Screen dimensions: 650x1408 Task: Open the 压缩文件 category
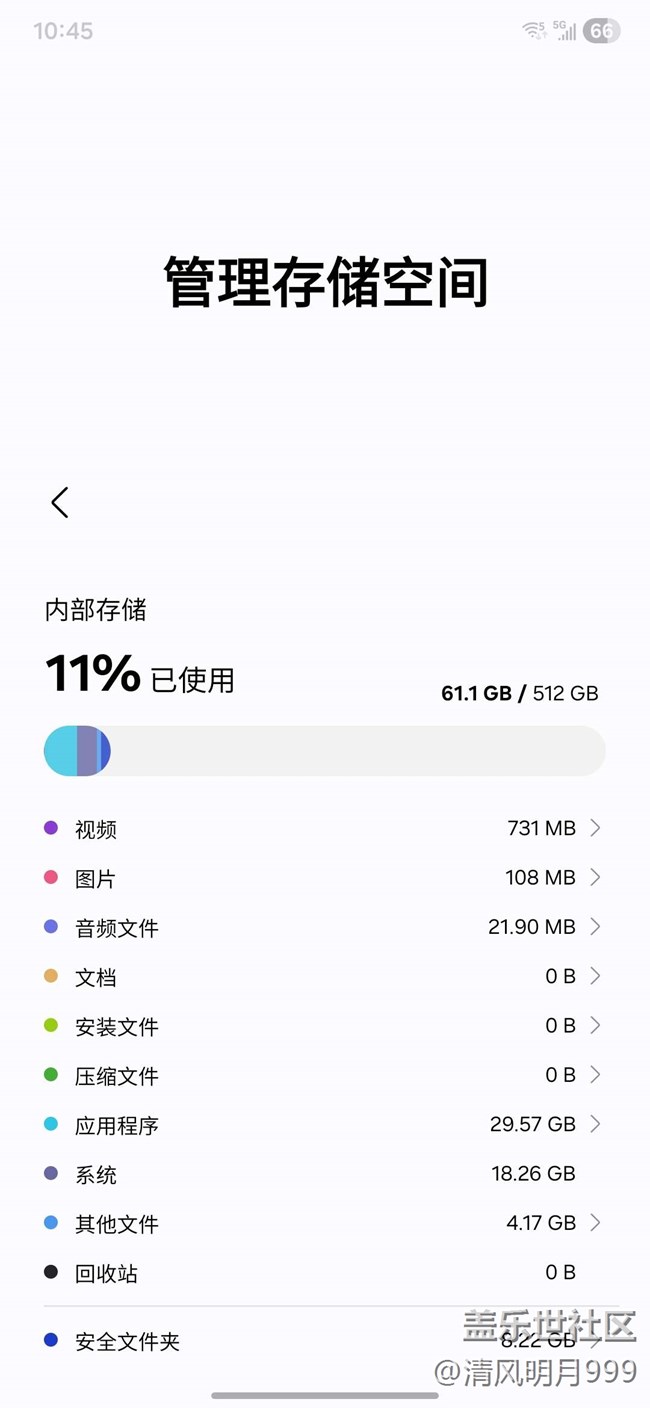(x=323, y=1075)
